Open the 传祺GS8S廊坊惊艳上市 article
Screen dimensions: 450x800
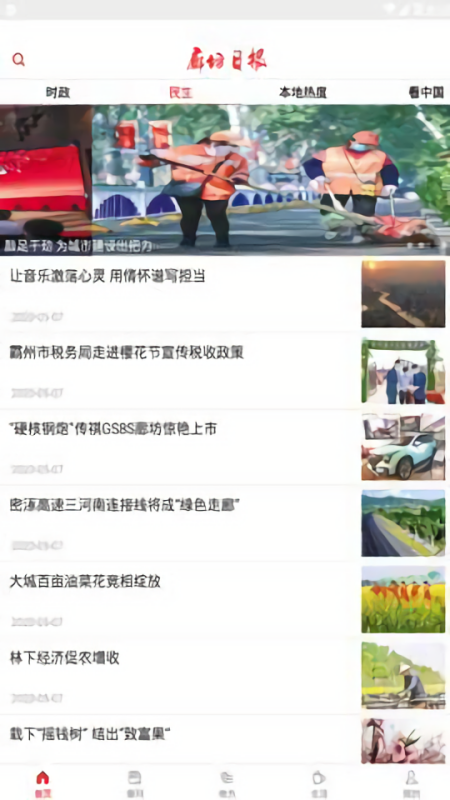coord(225,447)
